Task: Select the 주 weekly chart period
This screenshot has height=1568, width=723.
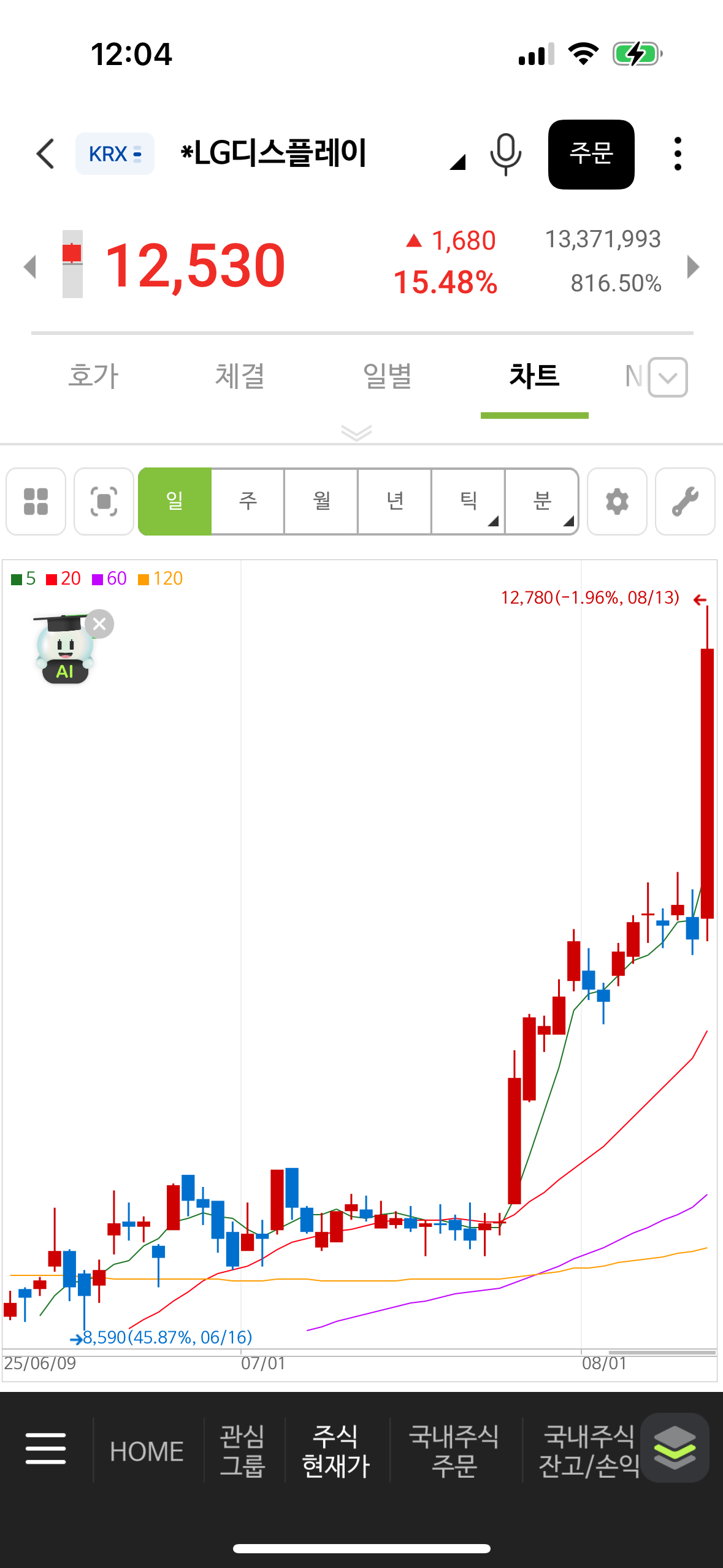Action: pos(248,501)
